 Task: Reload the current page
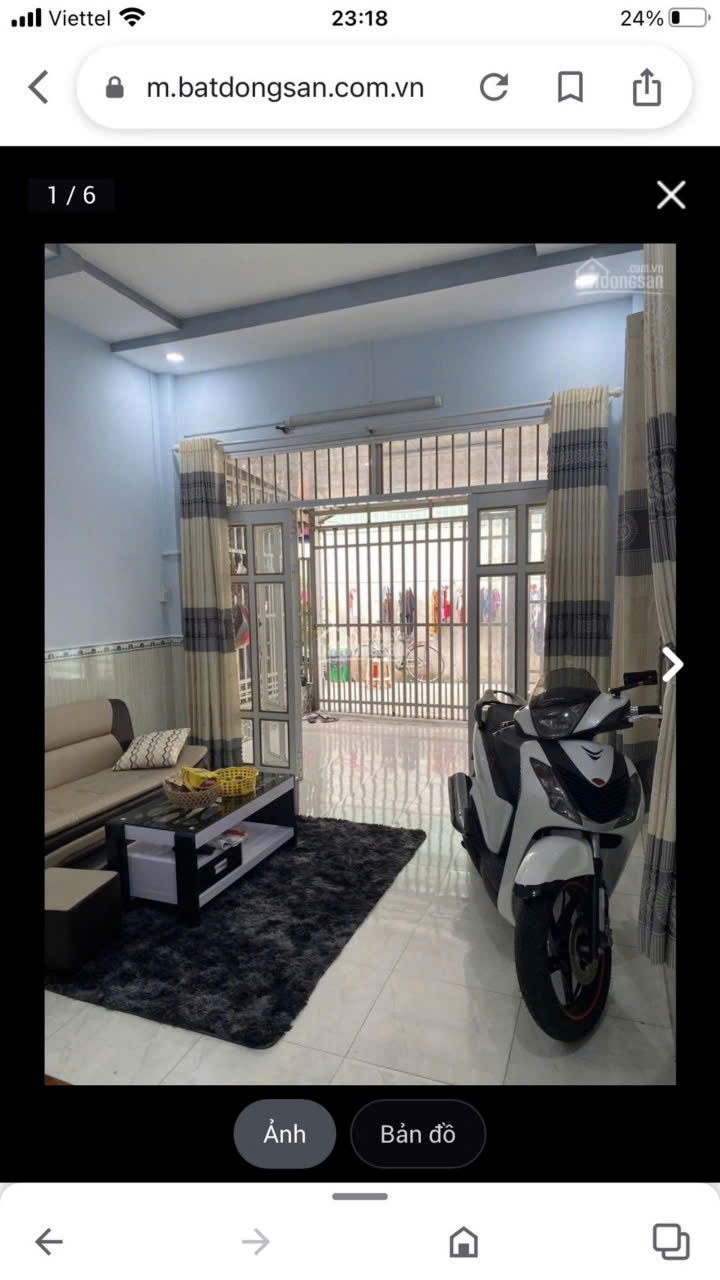494,88
